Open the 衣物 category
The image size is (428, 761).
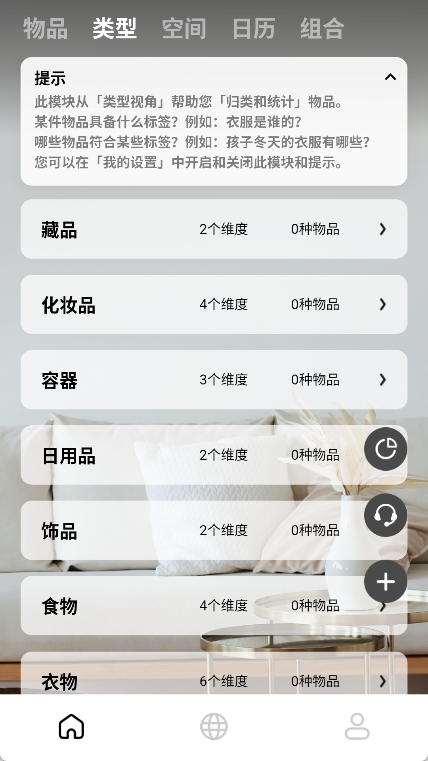(x=214, y=673)
